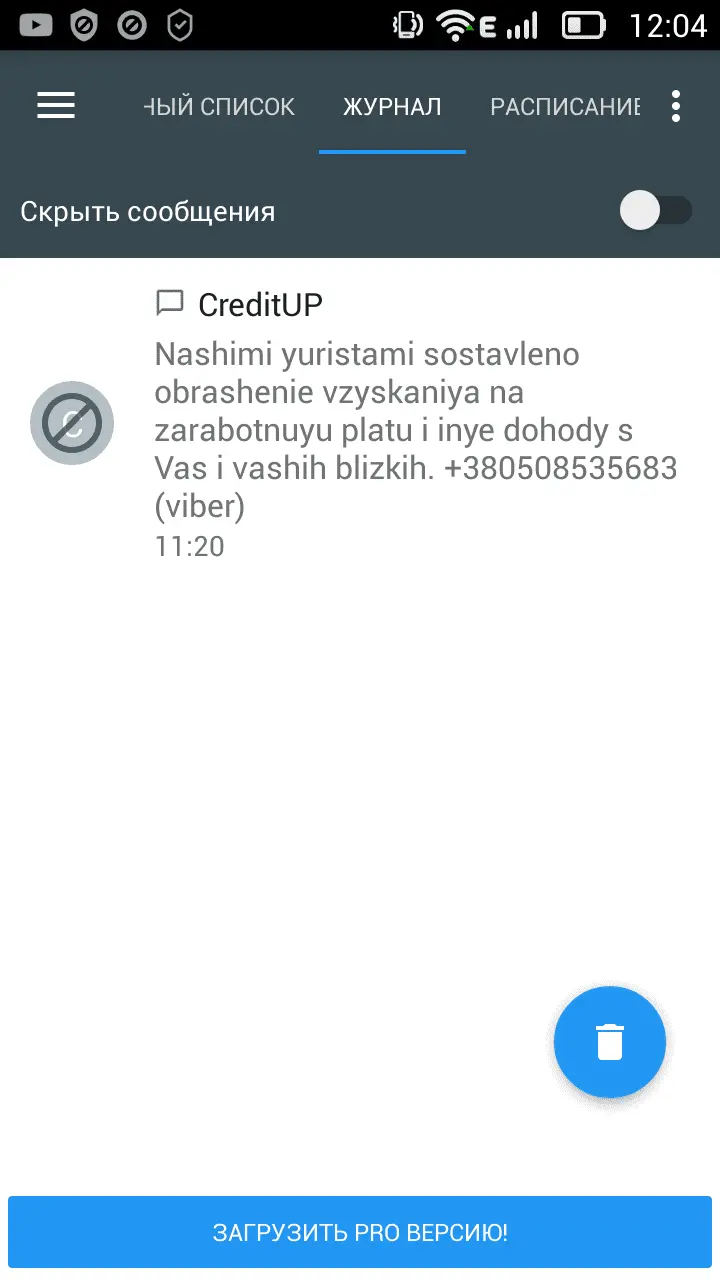This screenshot has height=1280, width=720.
Task: Switch to the Чёрный список tab
Action: click(220, 107)
